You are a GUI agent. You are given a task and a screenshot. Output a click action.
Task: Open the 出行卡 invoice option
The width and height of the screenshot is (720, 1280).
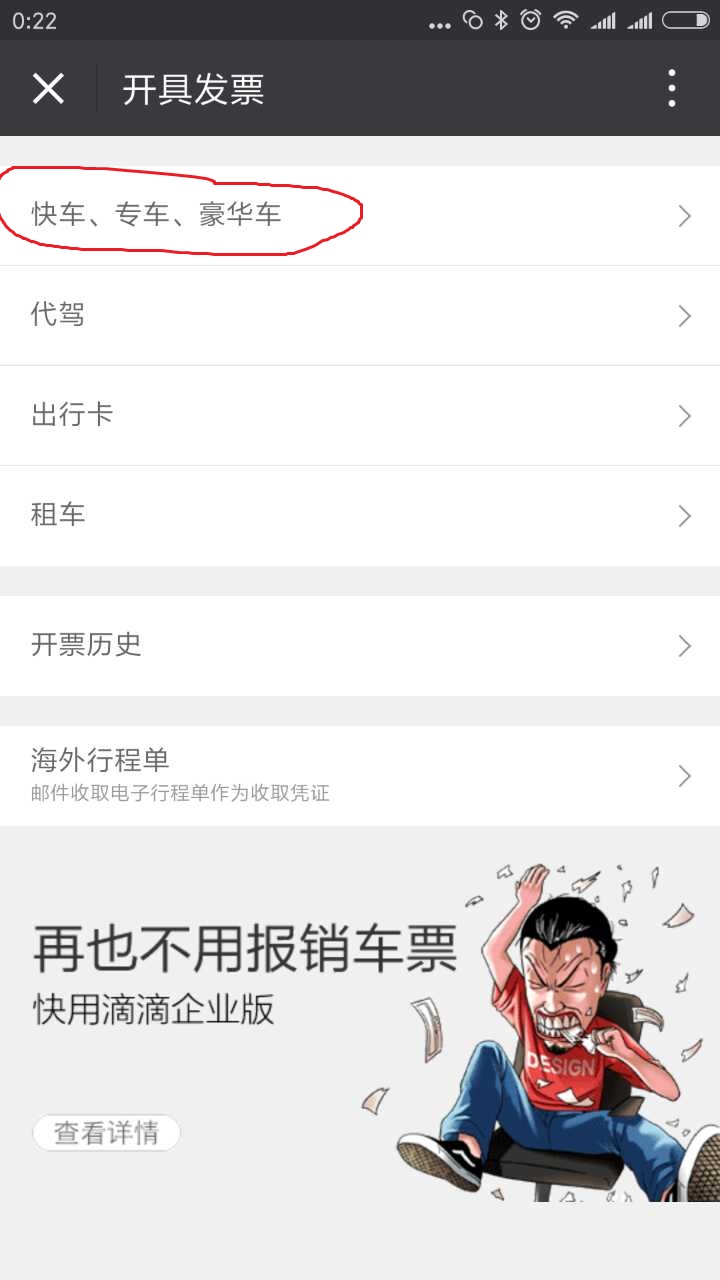coord(360,416)
